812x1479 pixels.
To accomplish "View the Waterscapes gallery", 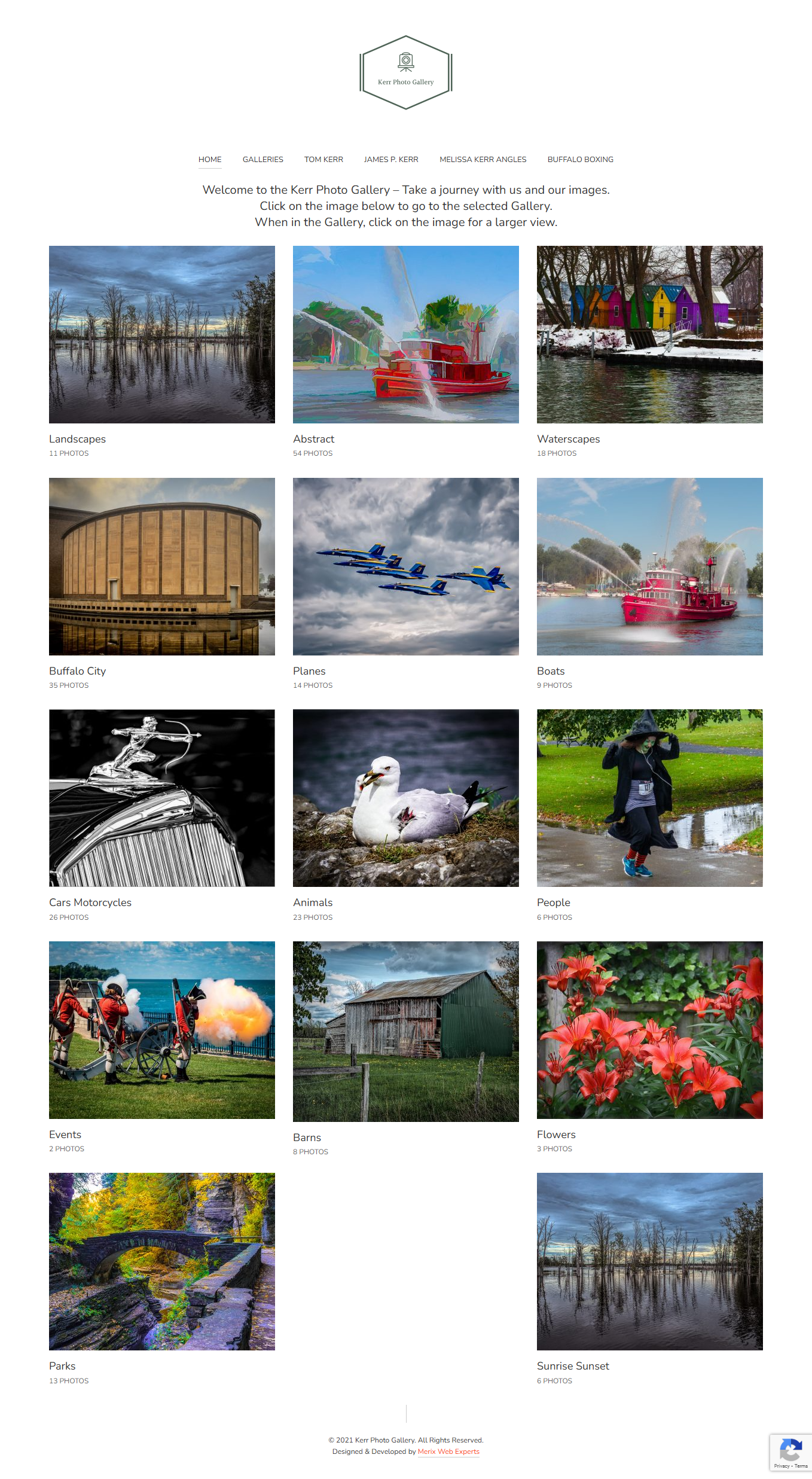I will (x=649, y=334).
